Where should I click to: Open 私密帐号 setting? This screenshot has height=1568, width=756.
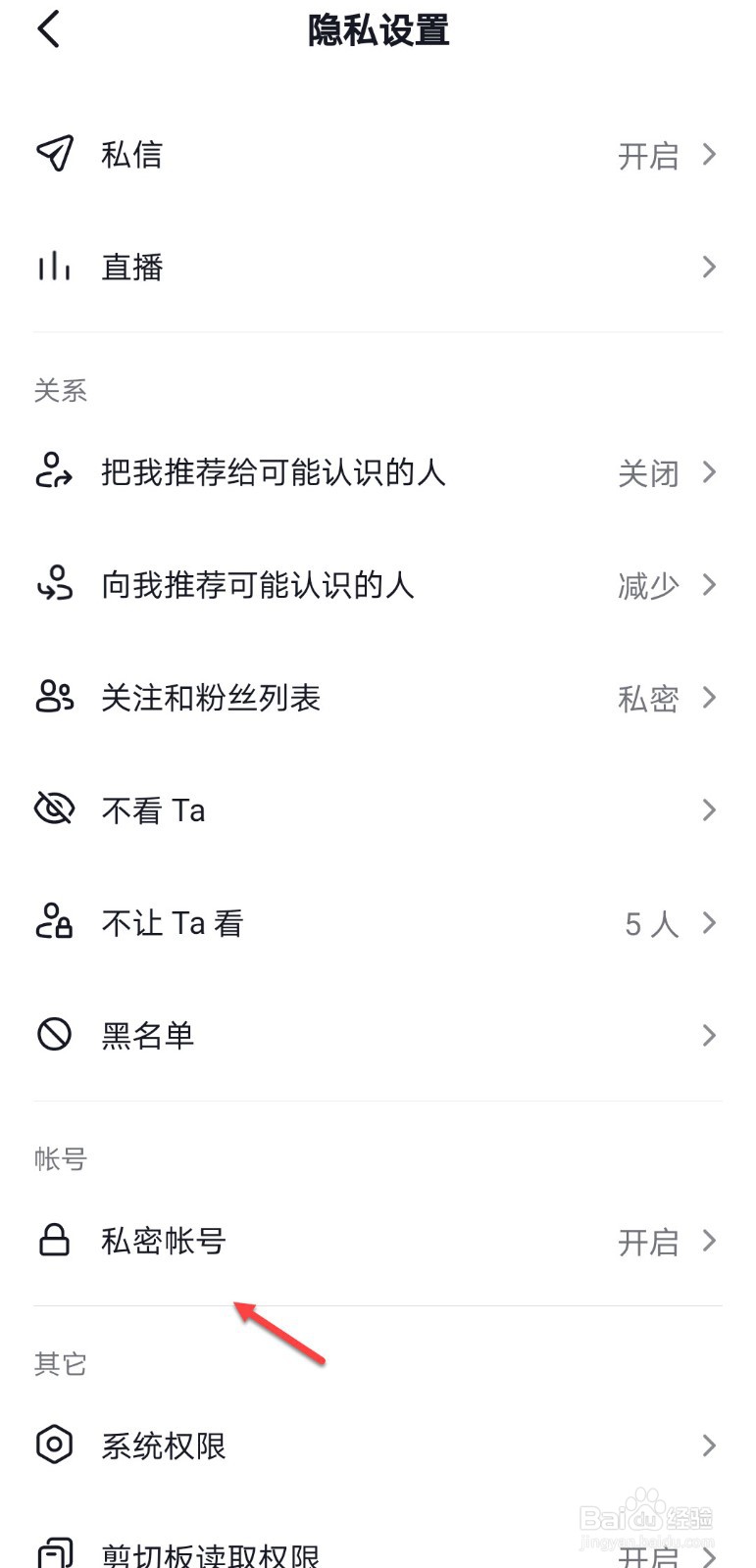coord(378,1241)
